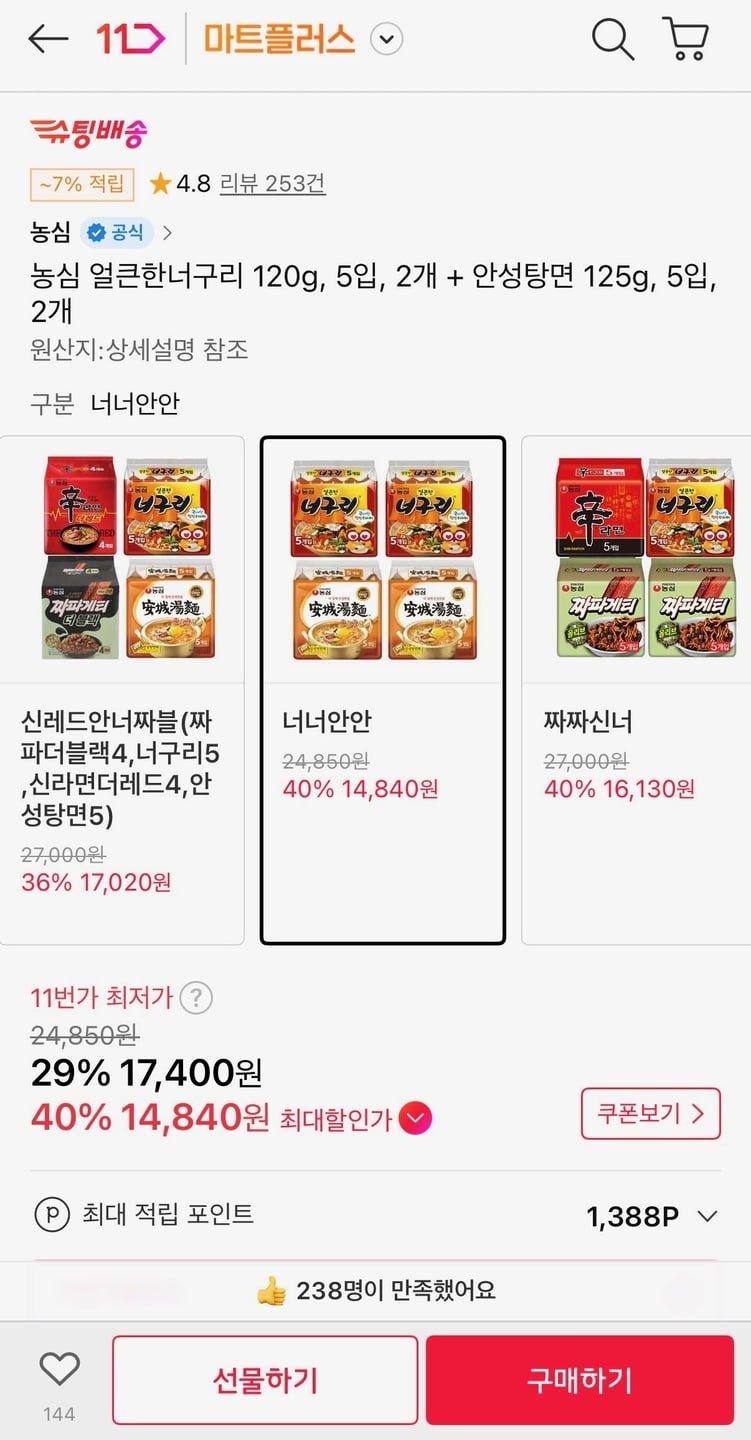View the shopping cart
This screenshot has width=751, height=1440.
pos(686,39)
